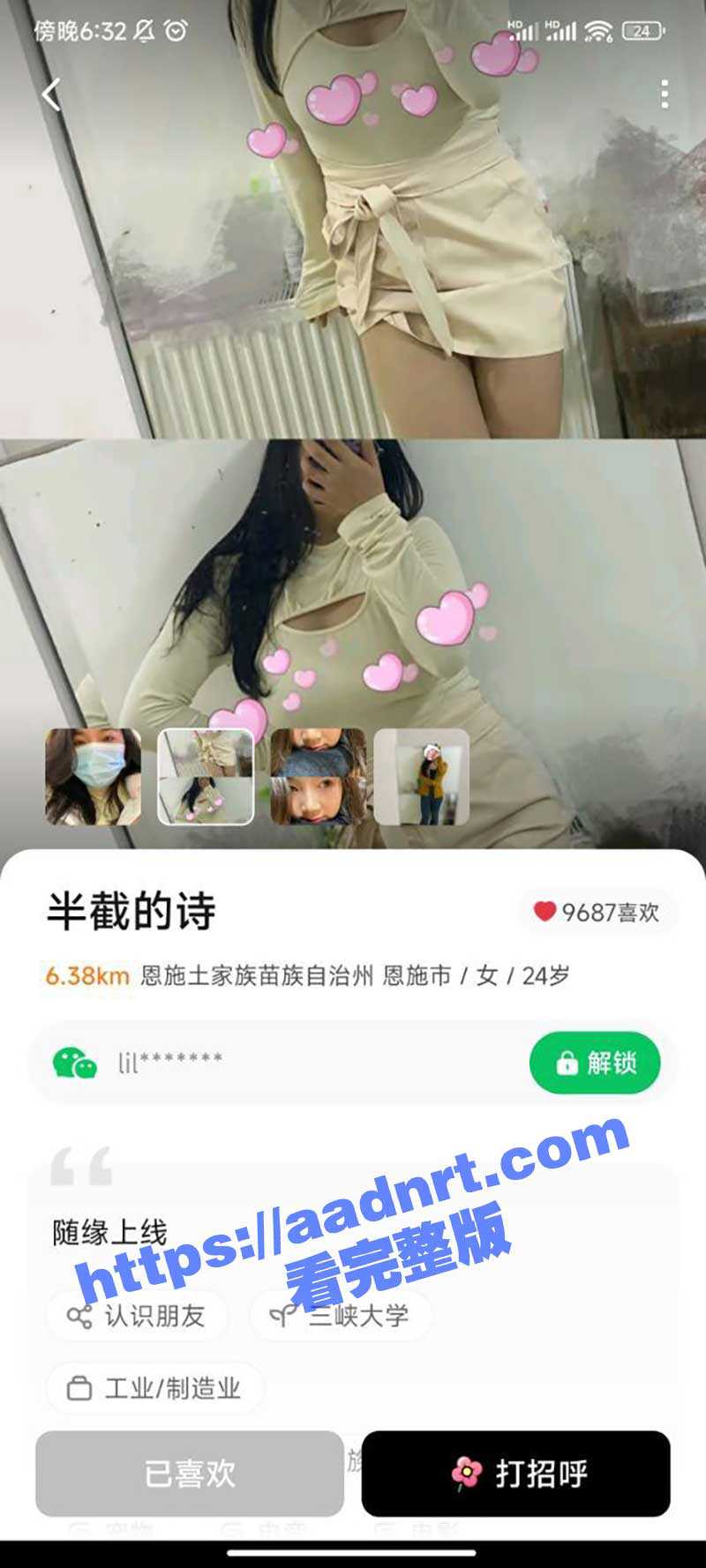View the thumbnail with yellow jacket photo
Image resolution: width=706 pixels, height=1568 pixels.
coord(422,777)
